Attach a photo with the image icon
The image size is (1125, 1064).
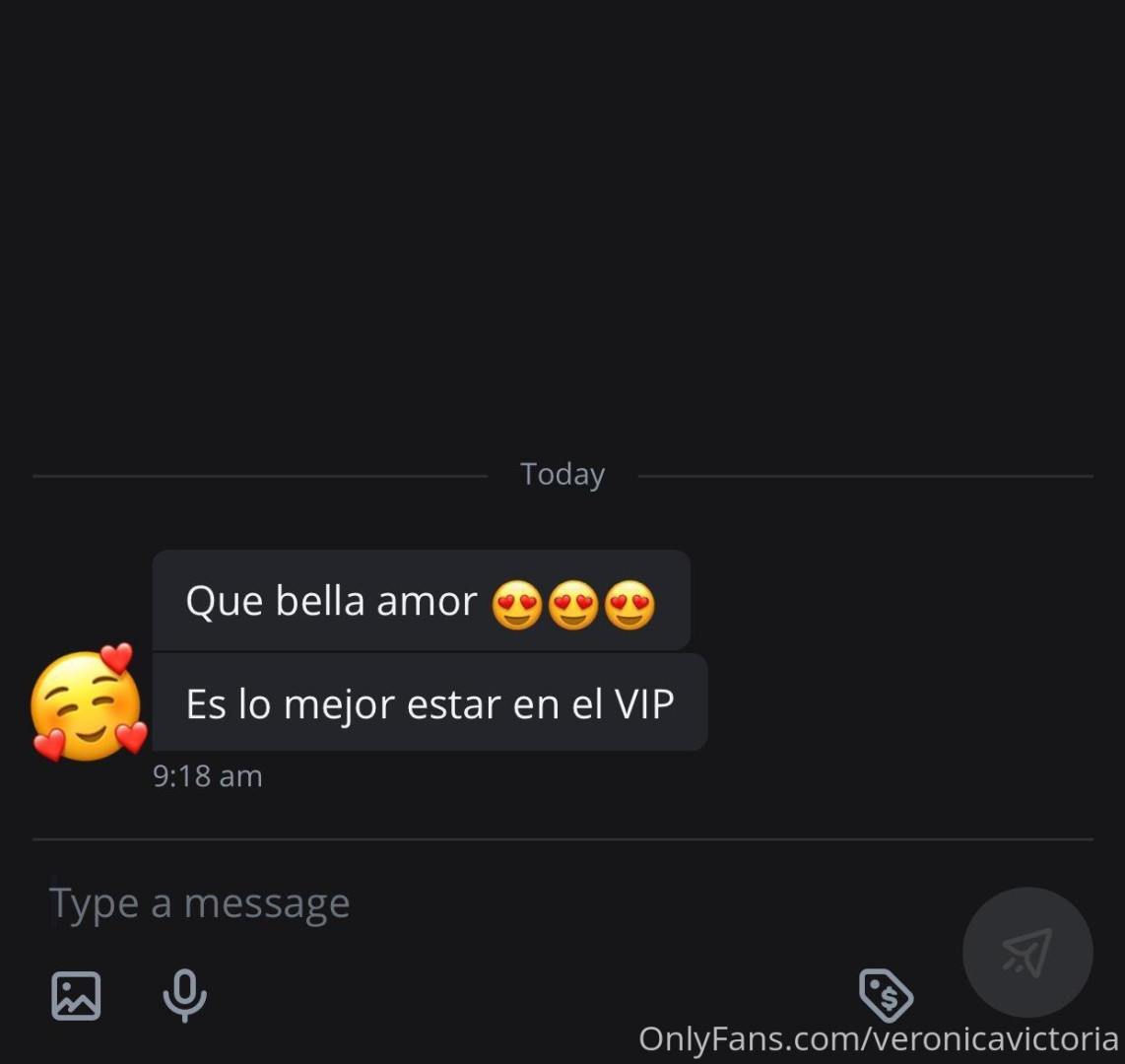tap(76, 995)
